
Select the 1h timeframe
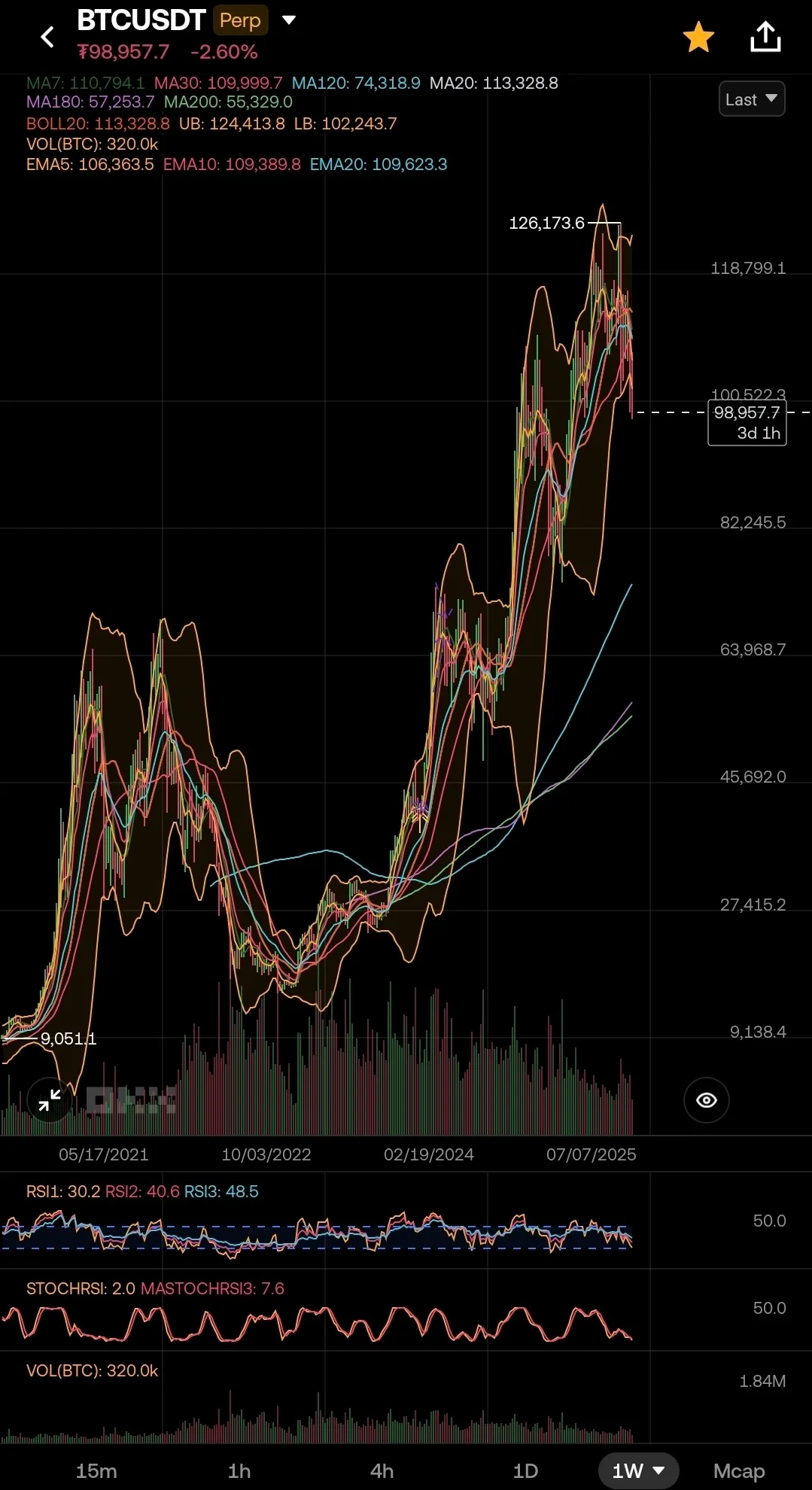pyautogui.click(x=239, y=1470)
